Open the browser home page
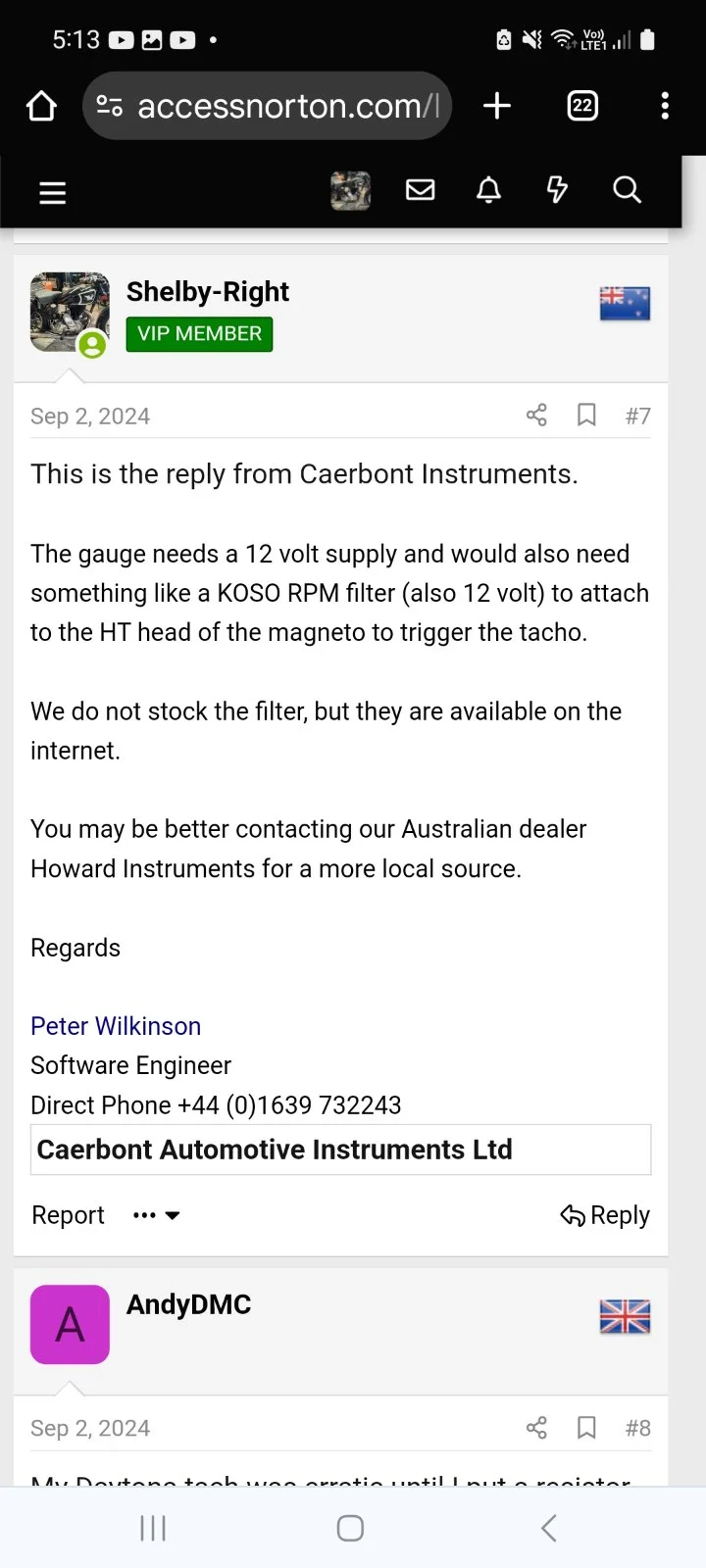The image size is (706, 1568). (41, 106)
